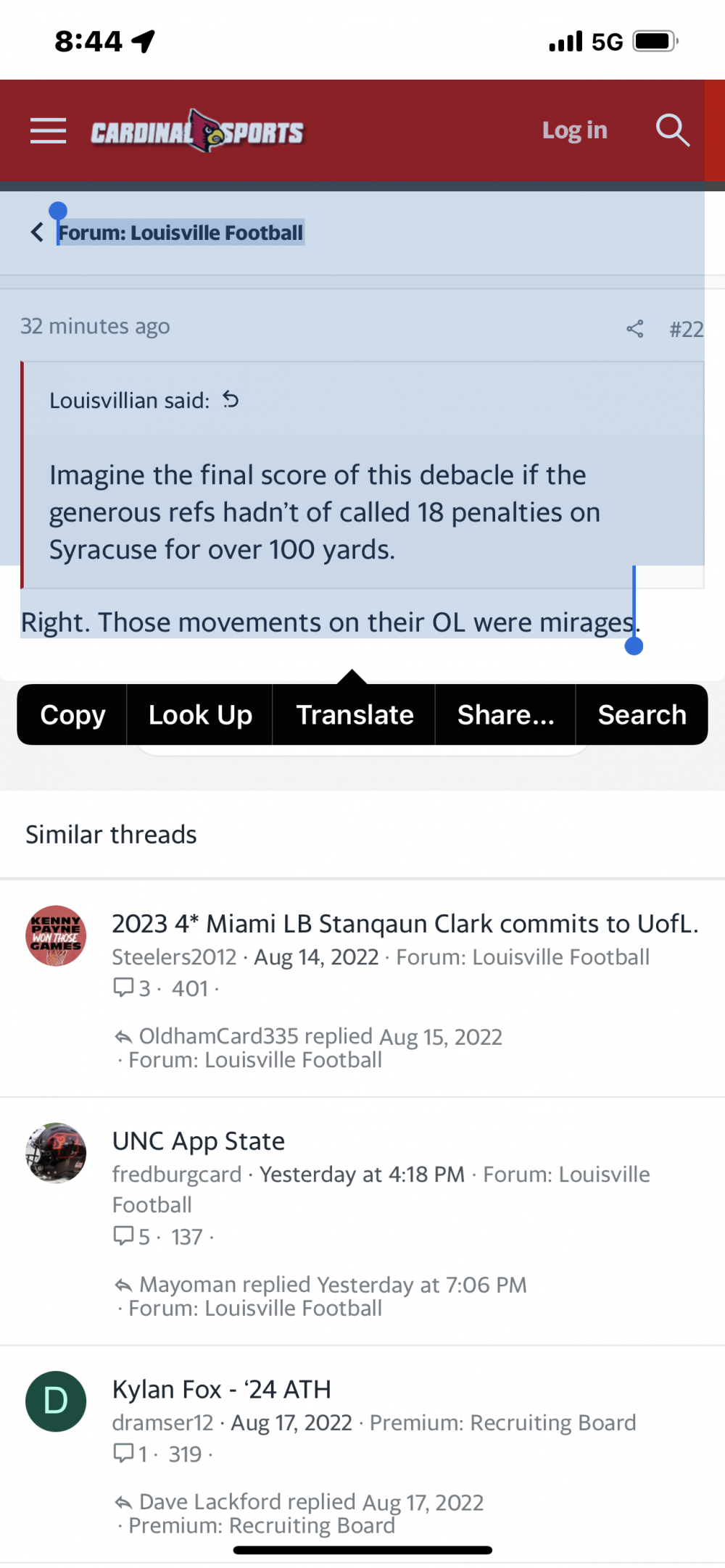Open the Stanqaun Clark commits thread

pyautogui.click(x=405, y=924)
